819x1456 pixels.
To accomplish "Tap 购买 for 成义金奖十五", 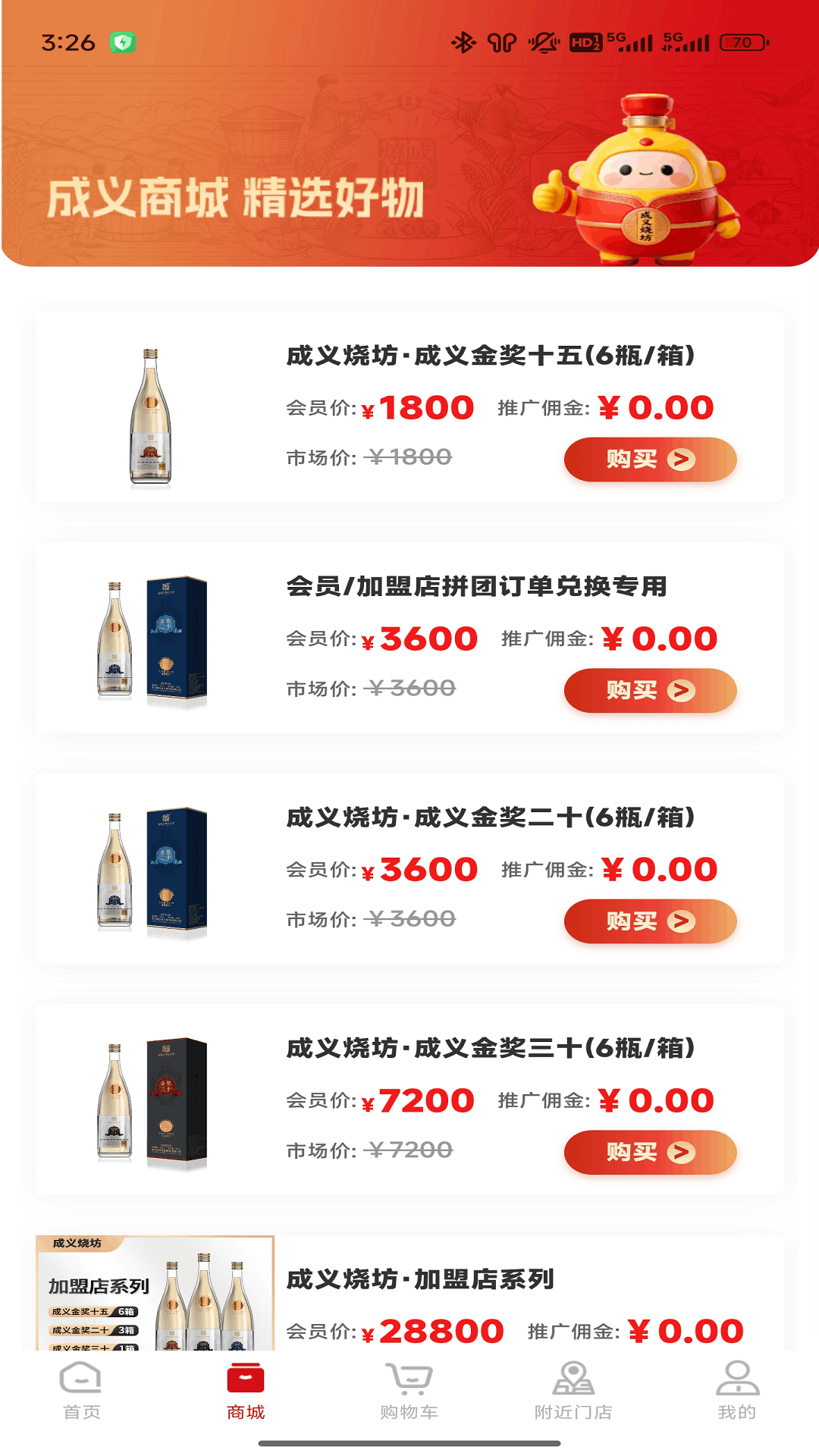I will [650, 459].
